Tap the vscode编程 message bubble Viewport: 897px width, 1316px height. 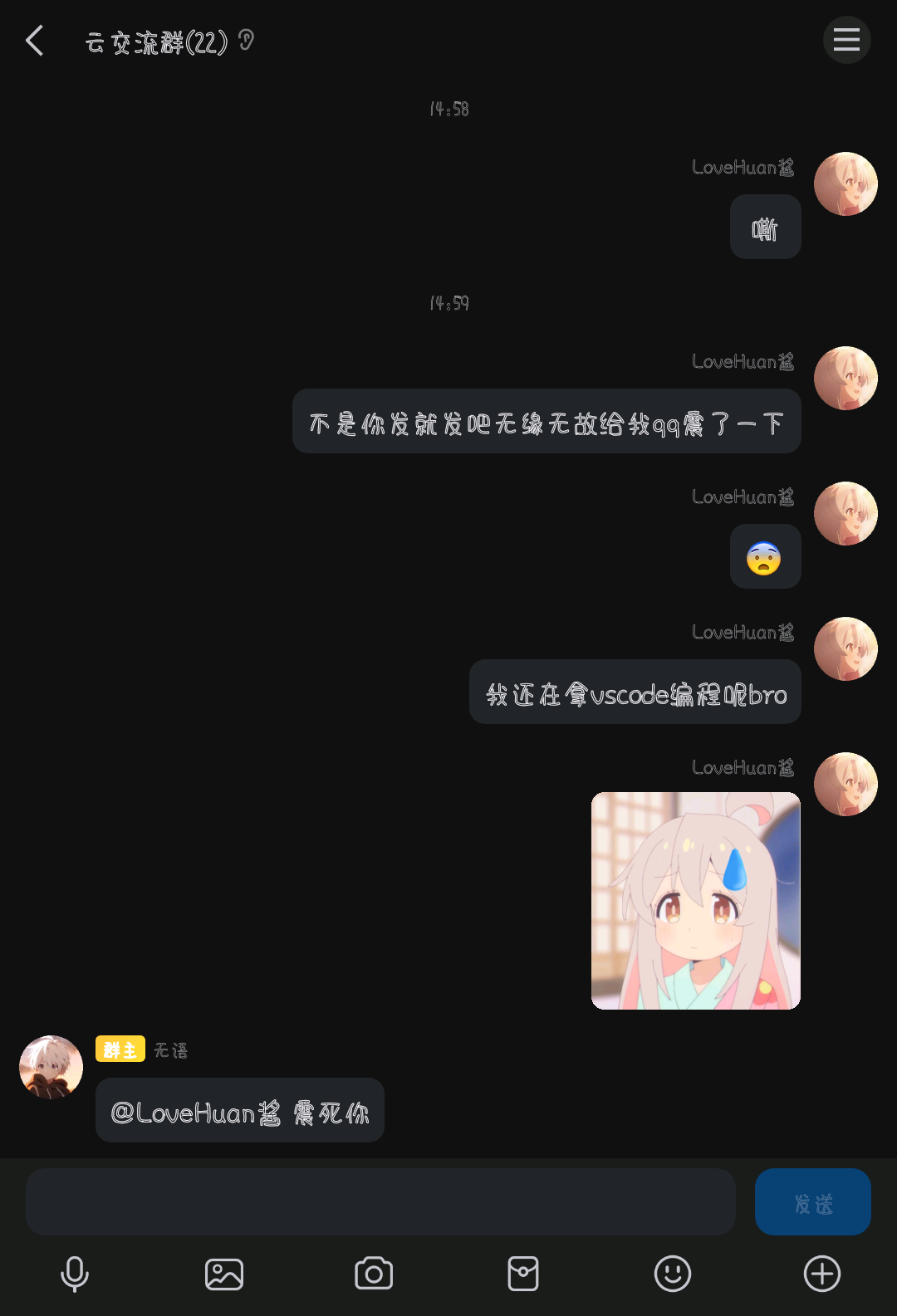635,692
